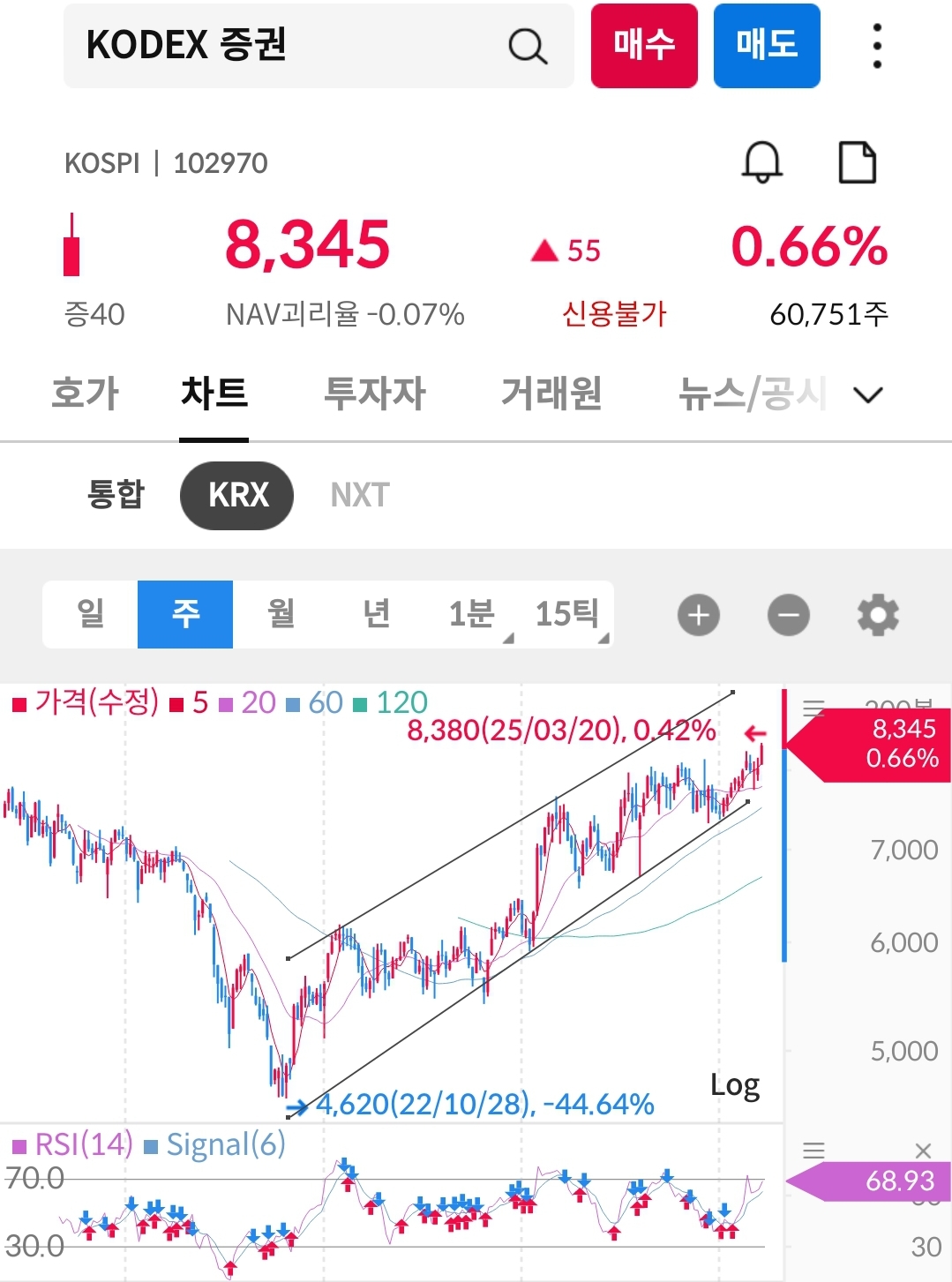Viewport: 952px width, 1282px height.
Task: Open the three-dot overflow menu
Action: [876, 46]
